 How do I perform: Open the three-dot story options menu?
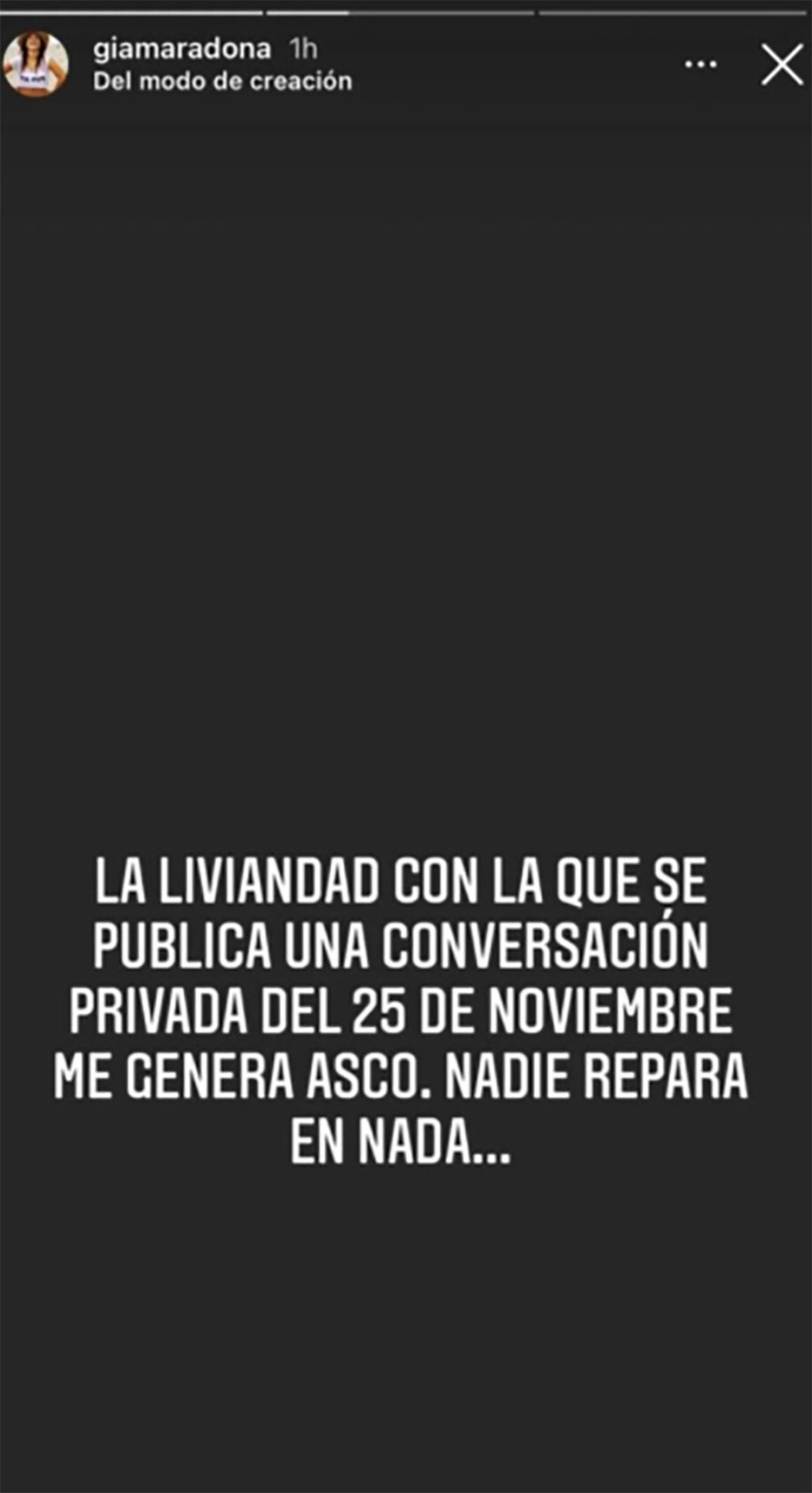pos(700,66)
